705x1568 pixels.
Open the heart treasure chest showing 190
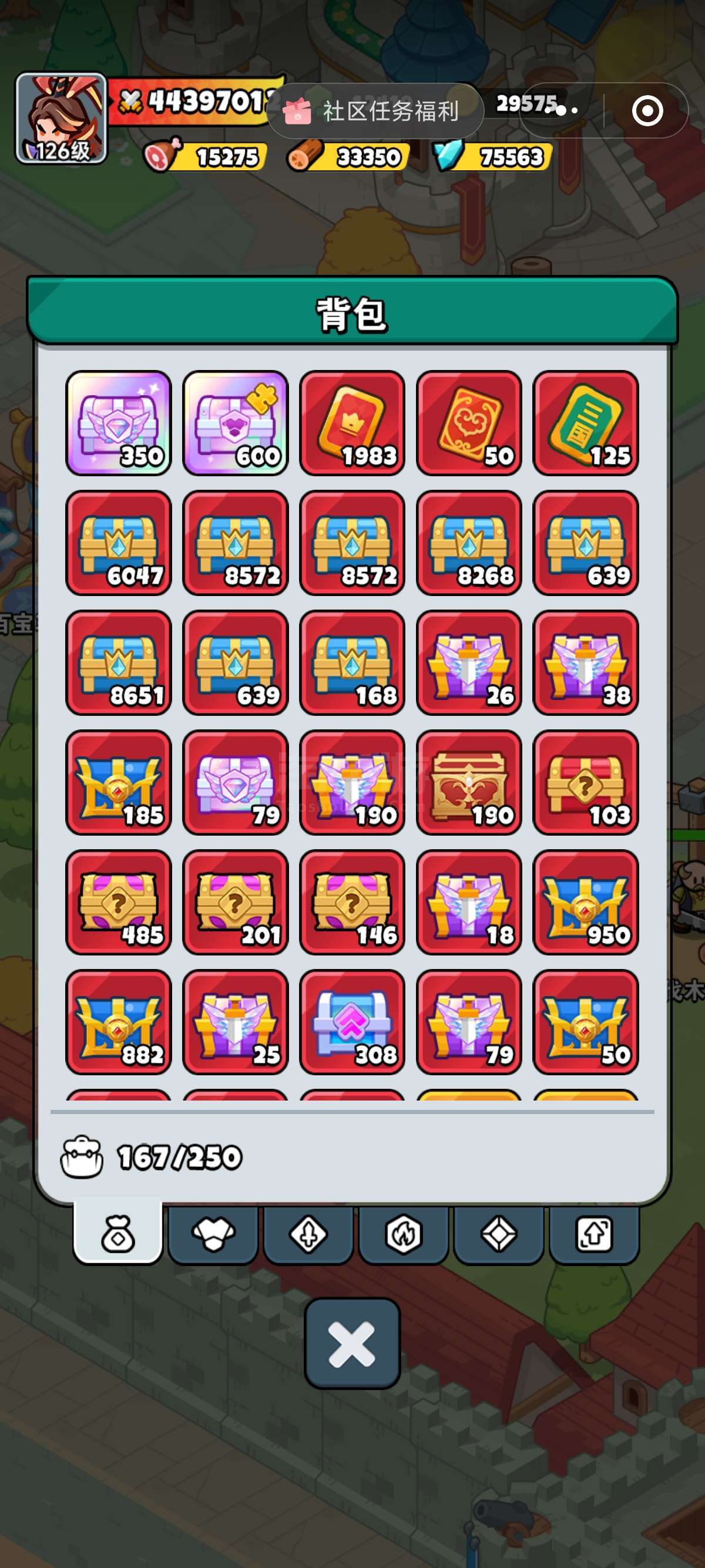pos(468,782)
